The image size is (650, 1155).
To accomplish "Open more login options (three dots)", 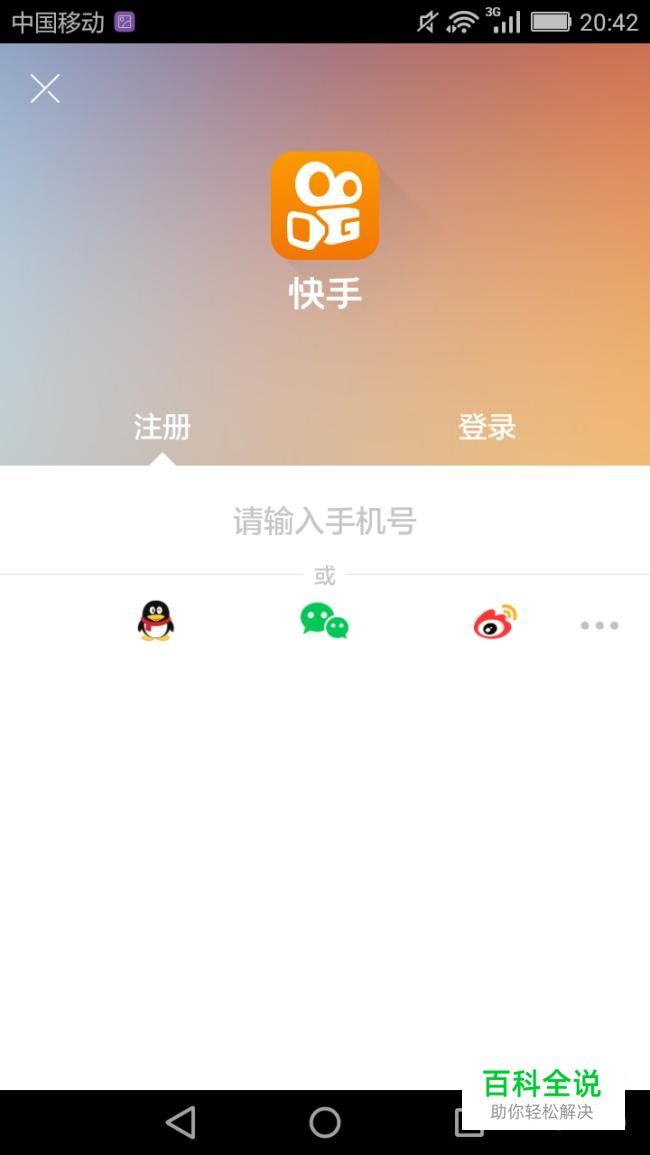I will pyautogui.click(x=599, y=625).
